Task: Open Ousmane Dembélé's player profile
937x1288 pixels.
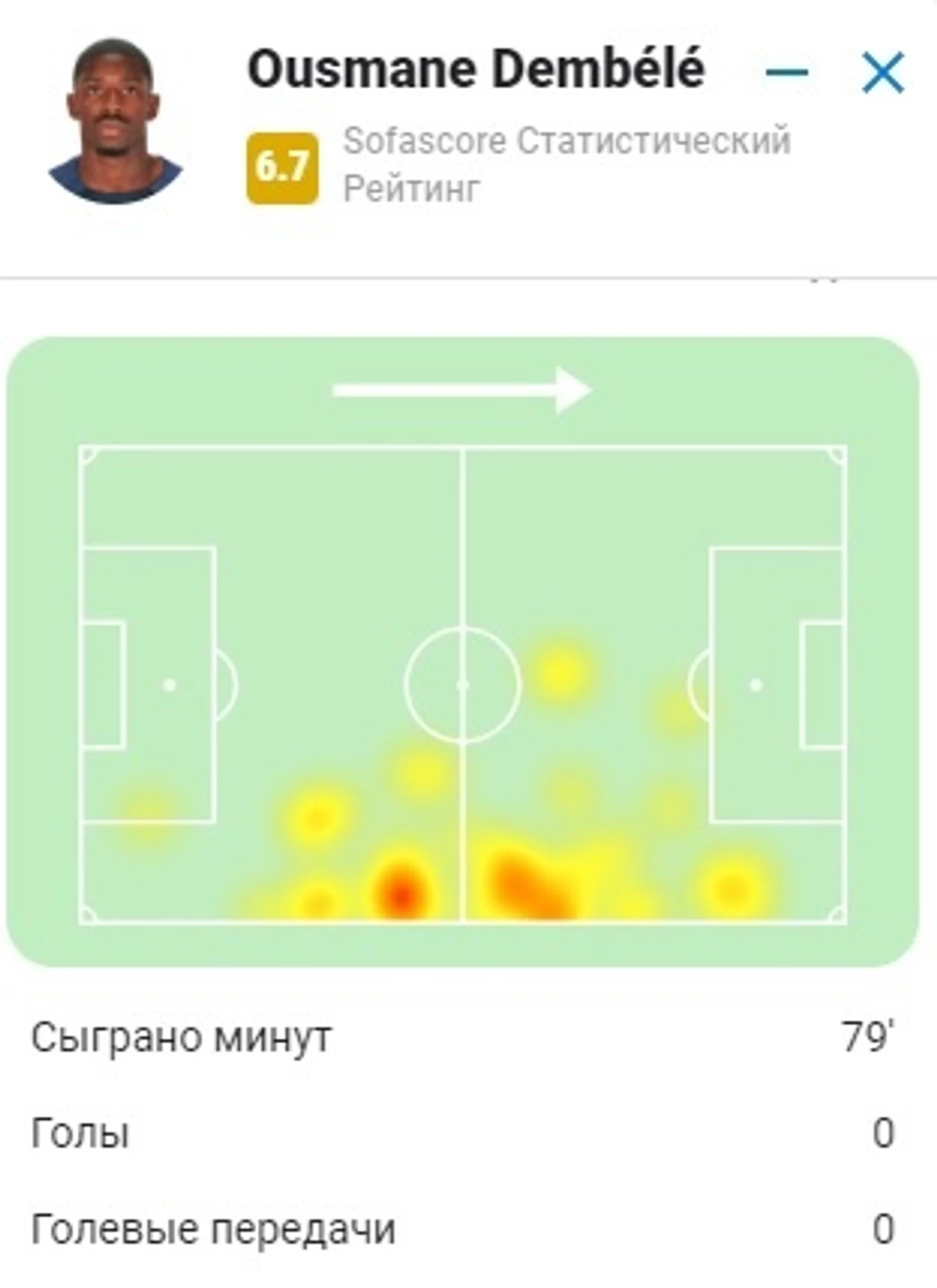Action: point(476,69)
